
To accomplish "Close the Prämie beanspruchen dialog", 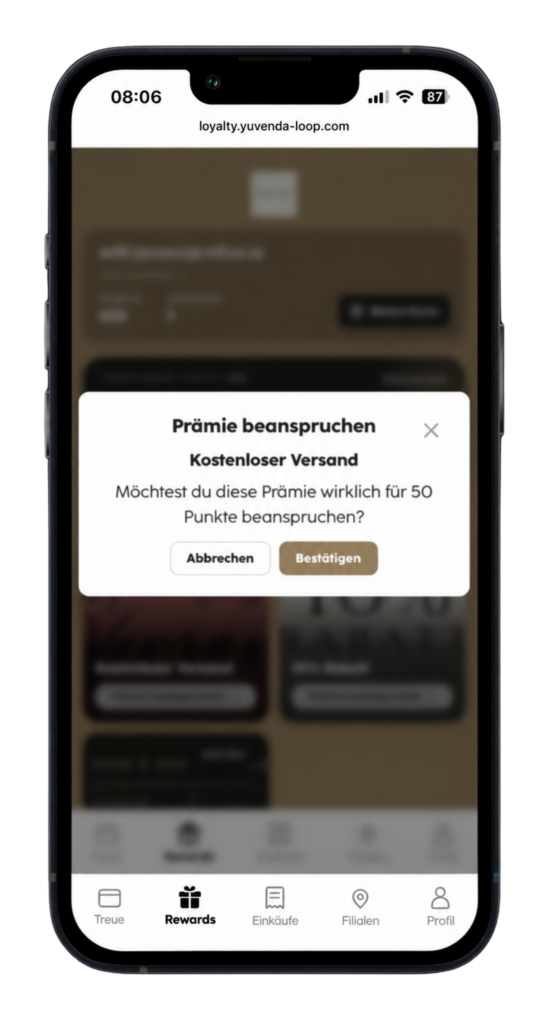I will point(431,430).
